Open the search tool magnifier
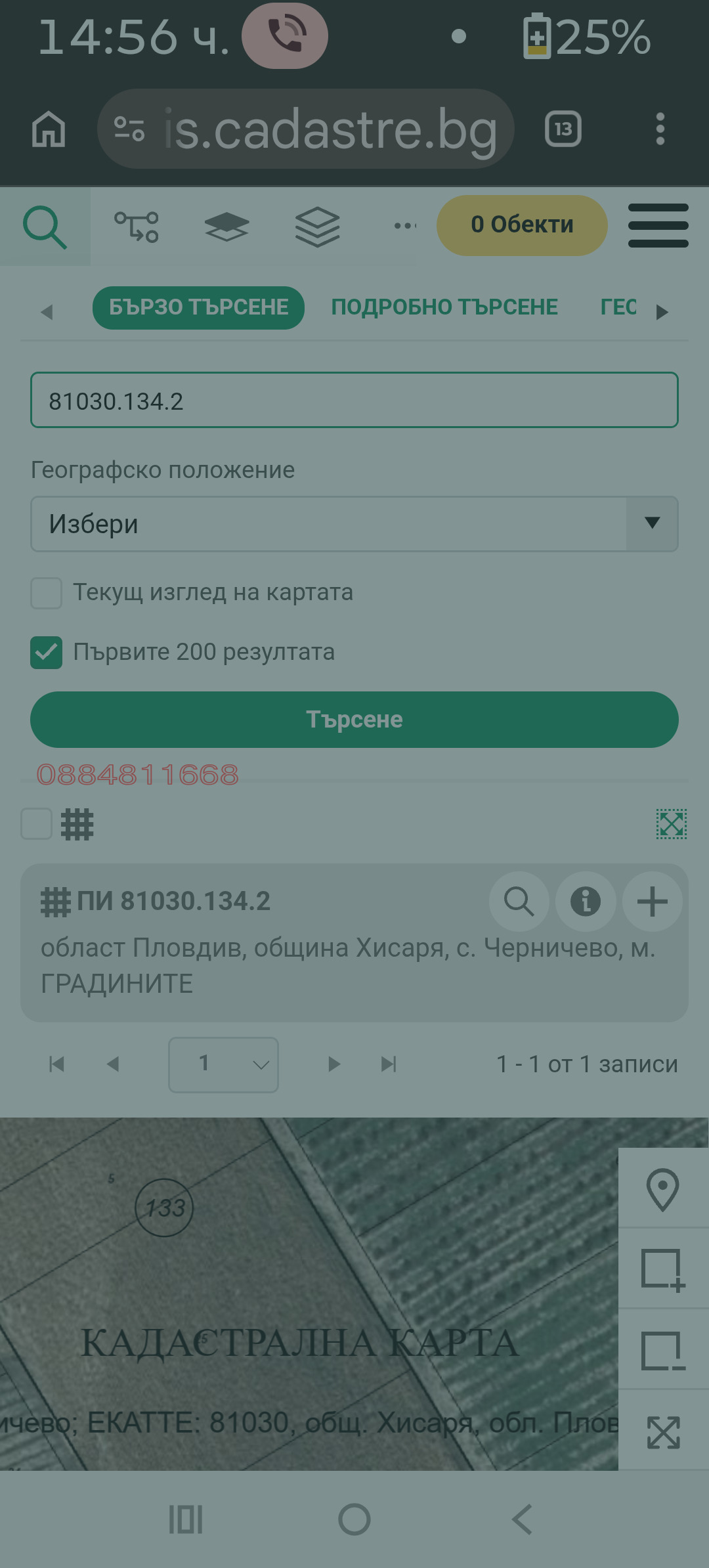This screenshot has height=1568, width=709. coord(44,227)
